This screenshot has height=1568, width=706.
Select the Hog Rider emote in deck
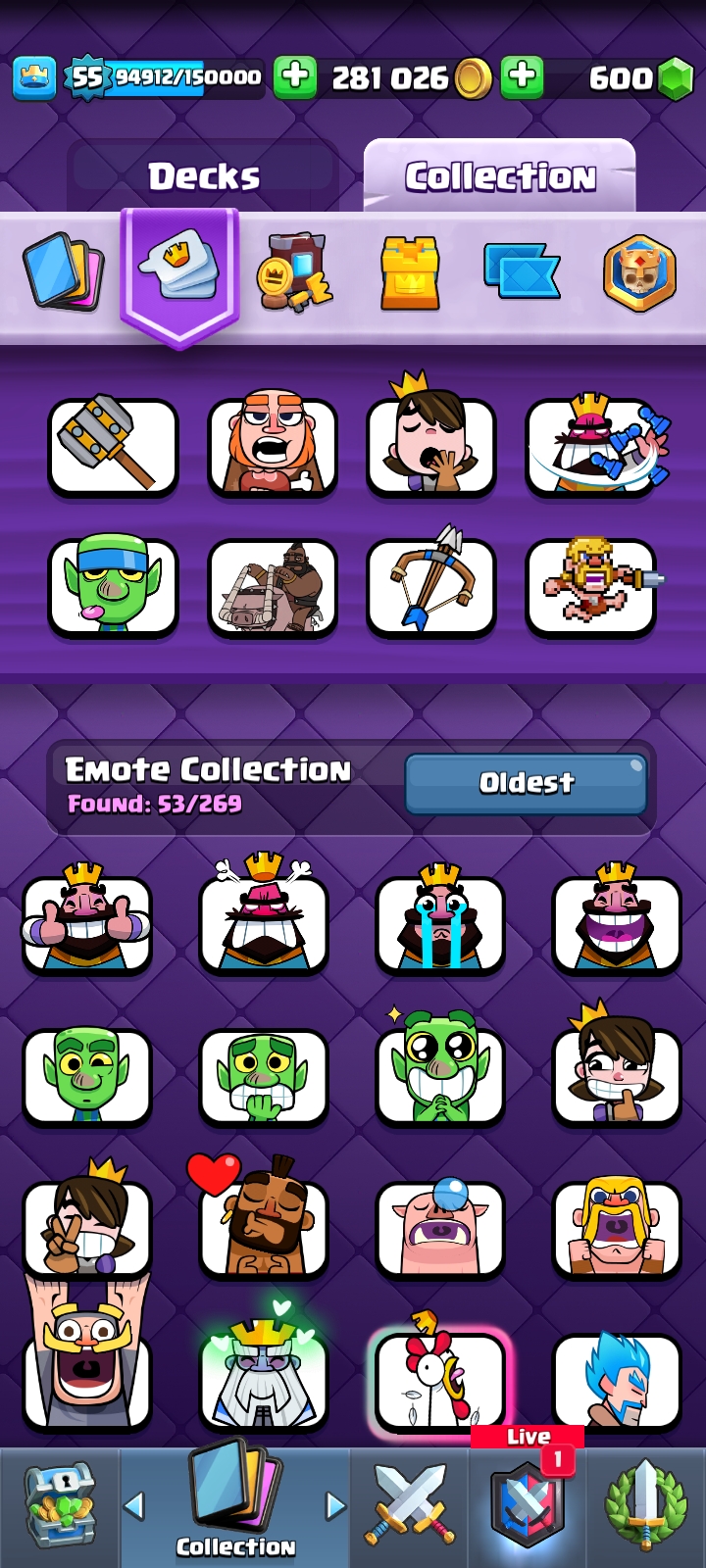pyautogui.click(x=273, y=588)
